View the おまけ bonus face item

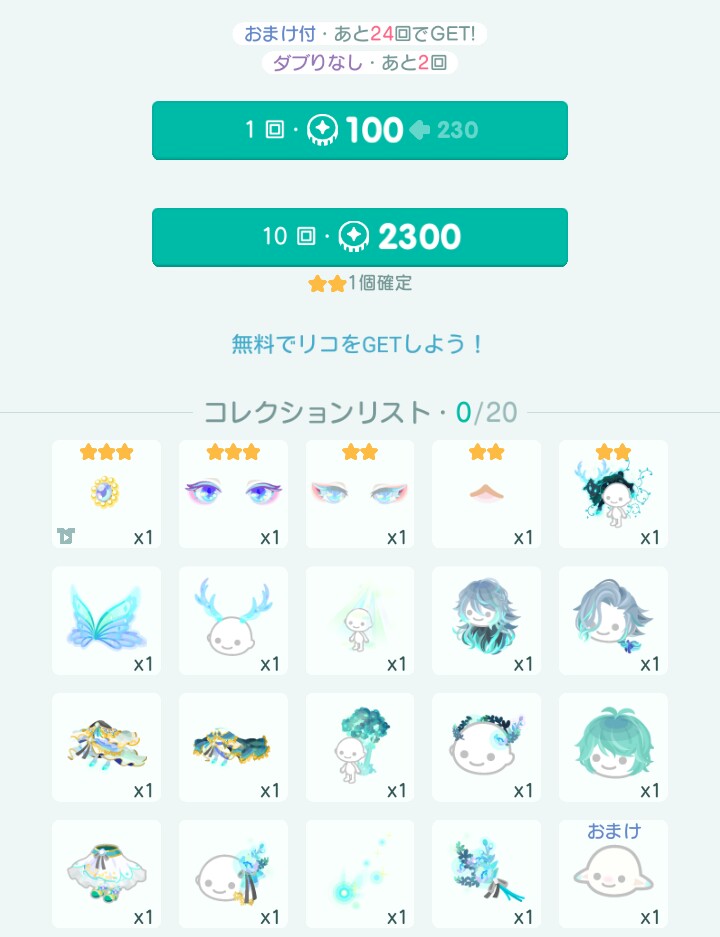coord(613,874)
